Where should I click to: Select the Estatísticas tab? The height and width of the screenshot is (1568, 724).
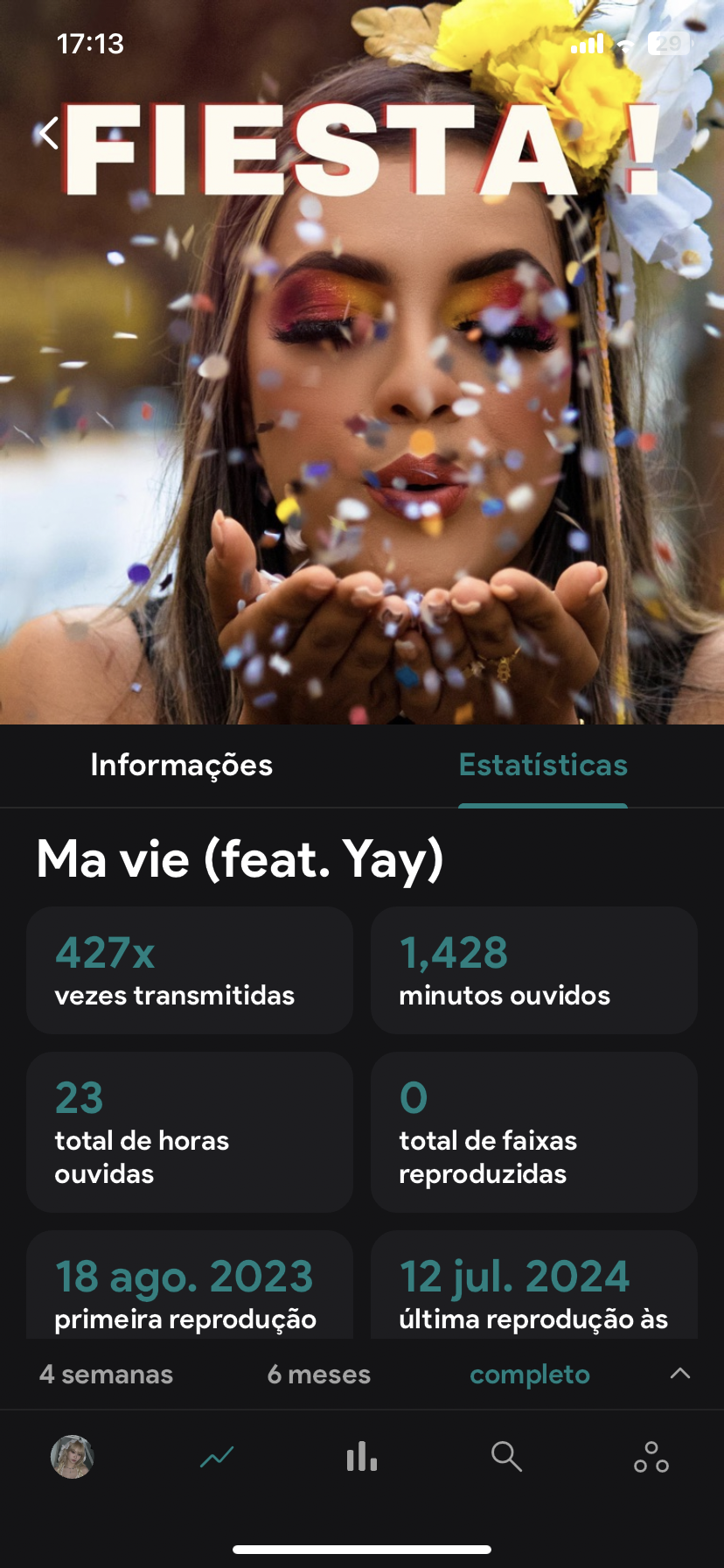543,766
